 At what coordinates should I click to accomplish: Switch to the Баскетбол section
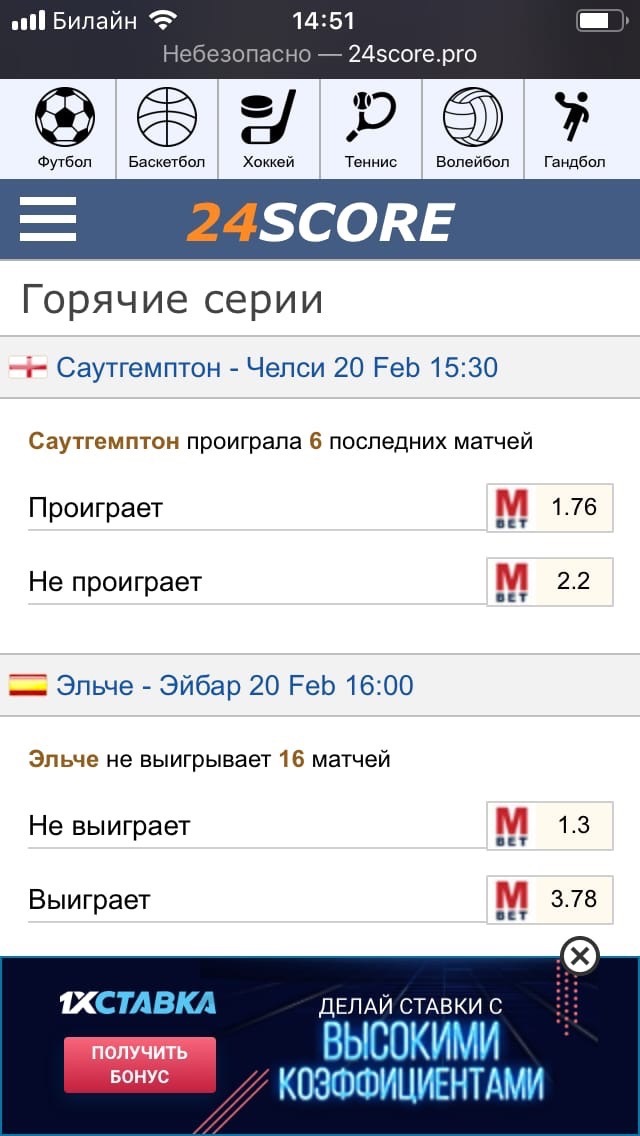[x=167, y=129]
